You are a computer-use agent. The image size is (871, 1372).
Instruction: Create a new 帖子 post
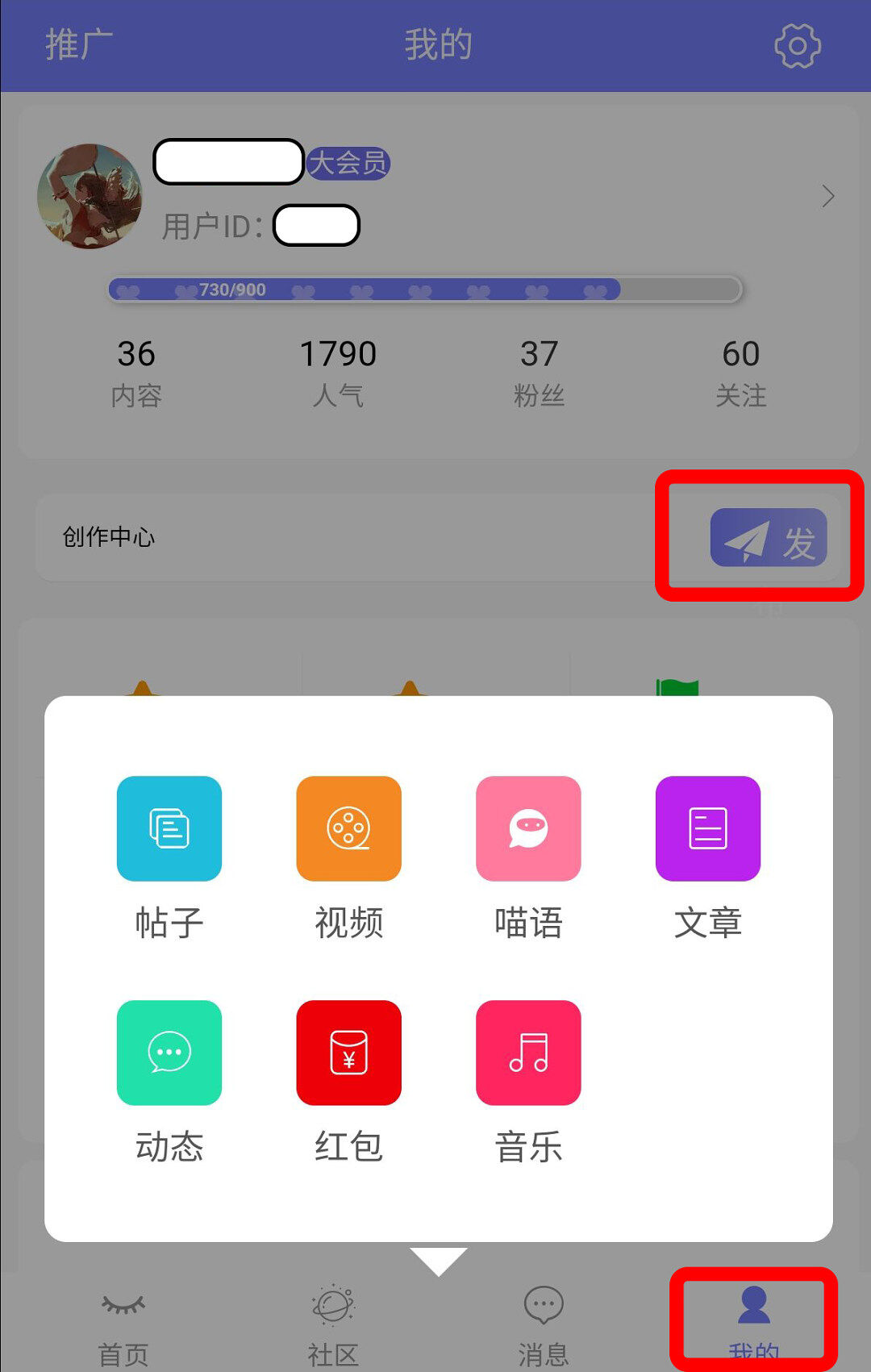(169, 828)
